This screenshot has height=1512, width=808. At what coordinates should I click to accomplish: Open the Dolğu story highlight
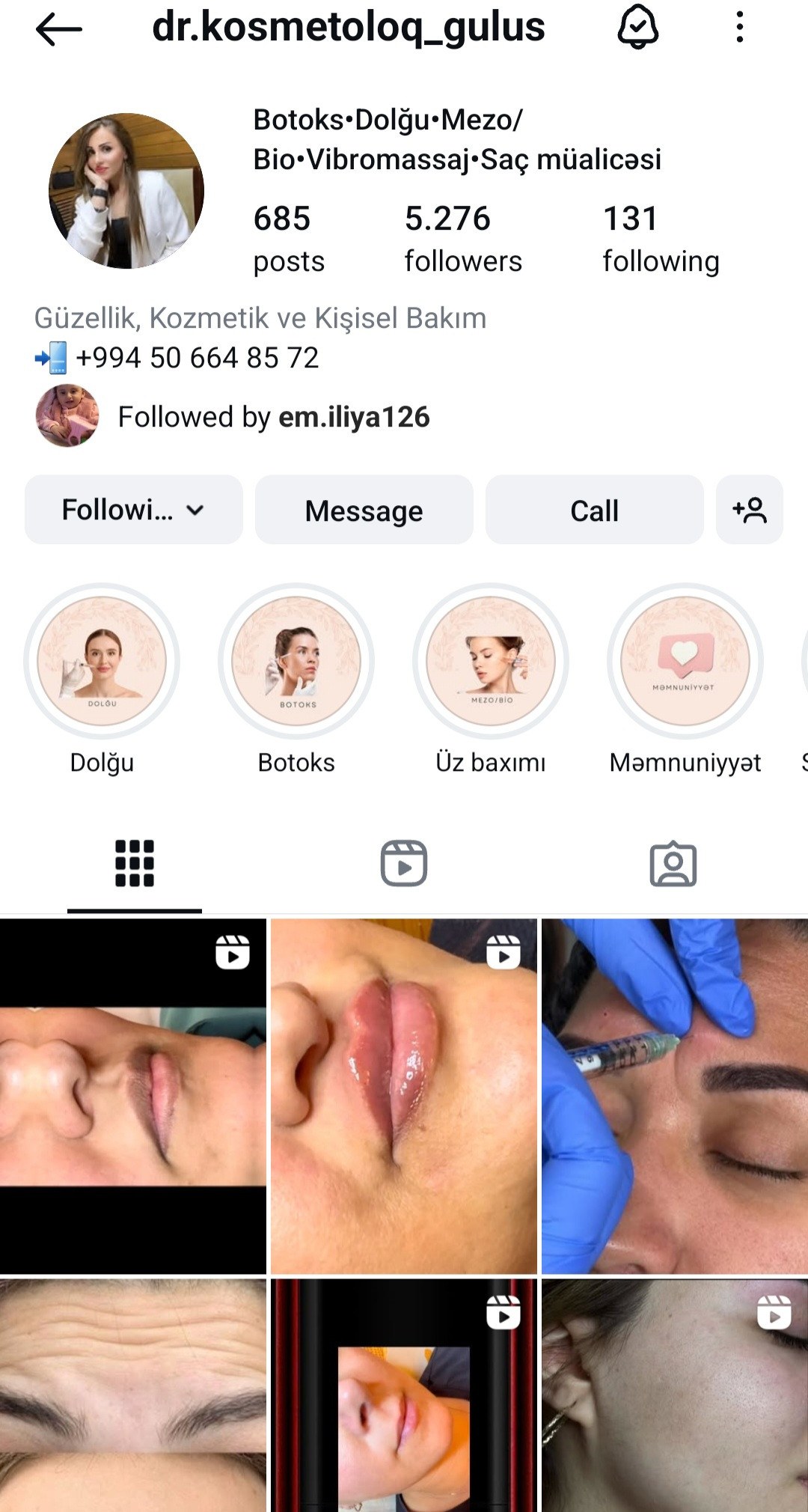click(102, 662)
